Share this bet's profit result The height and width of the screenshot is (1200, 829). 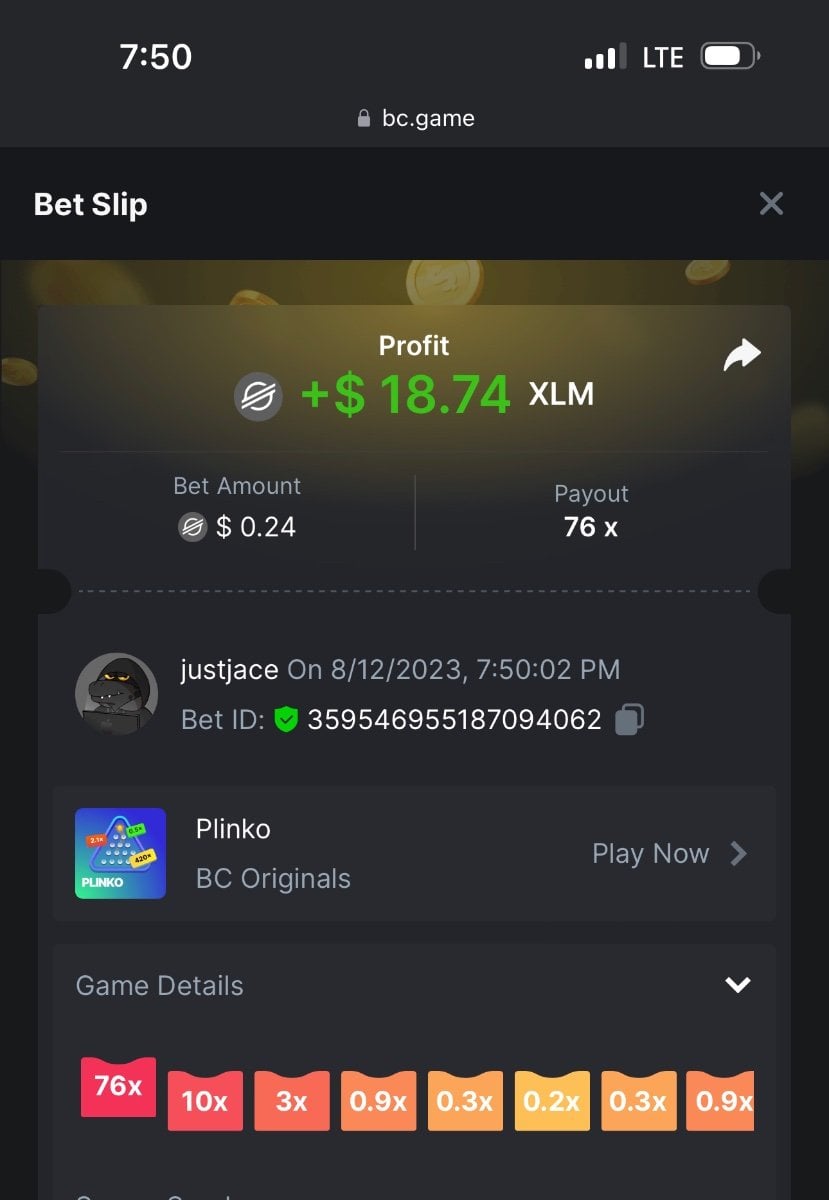pos(742,354)
